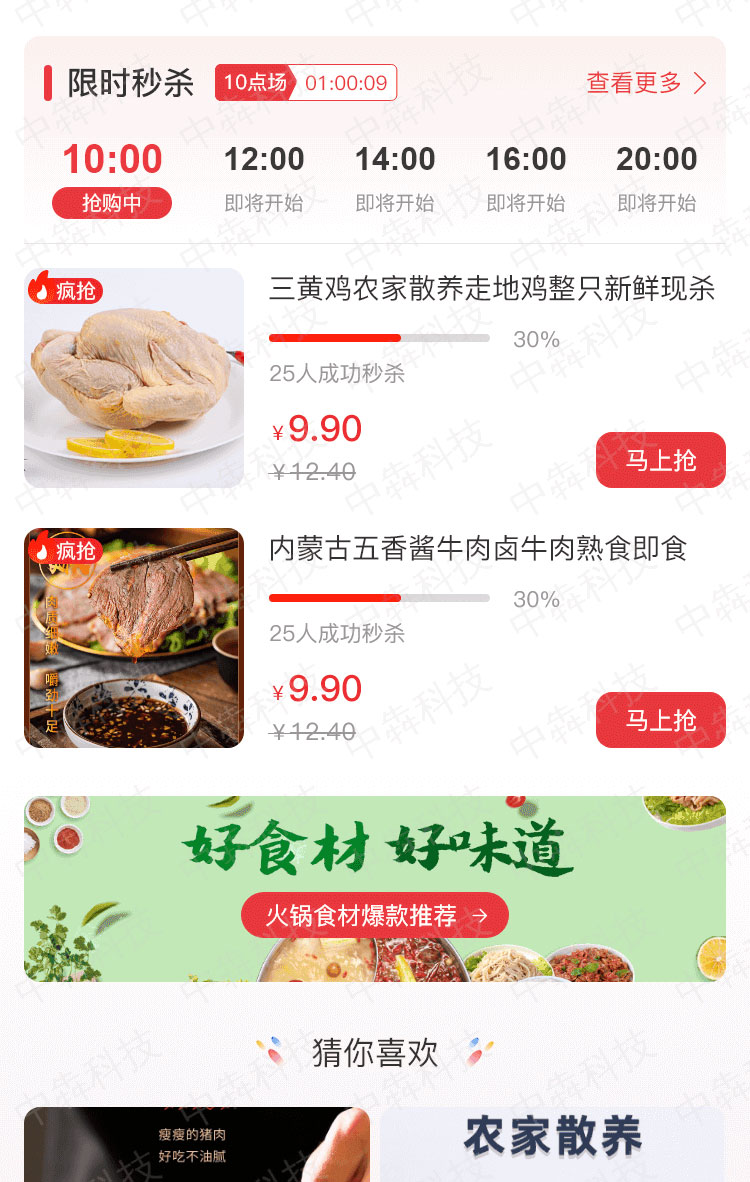Tap 马上抢 for the 内蒙古五香酱牛肉

click(660, 720)
